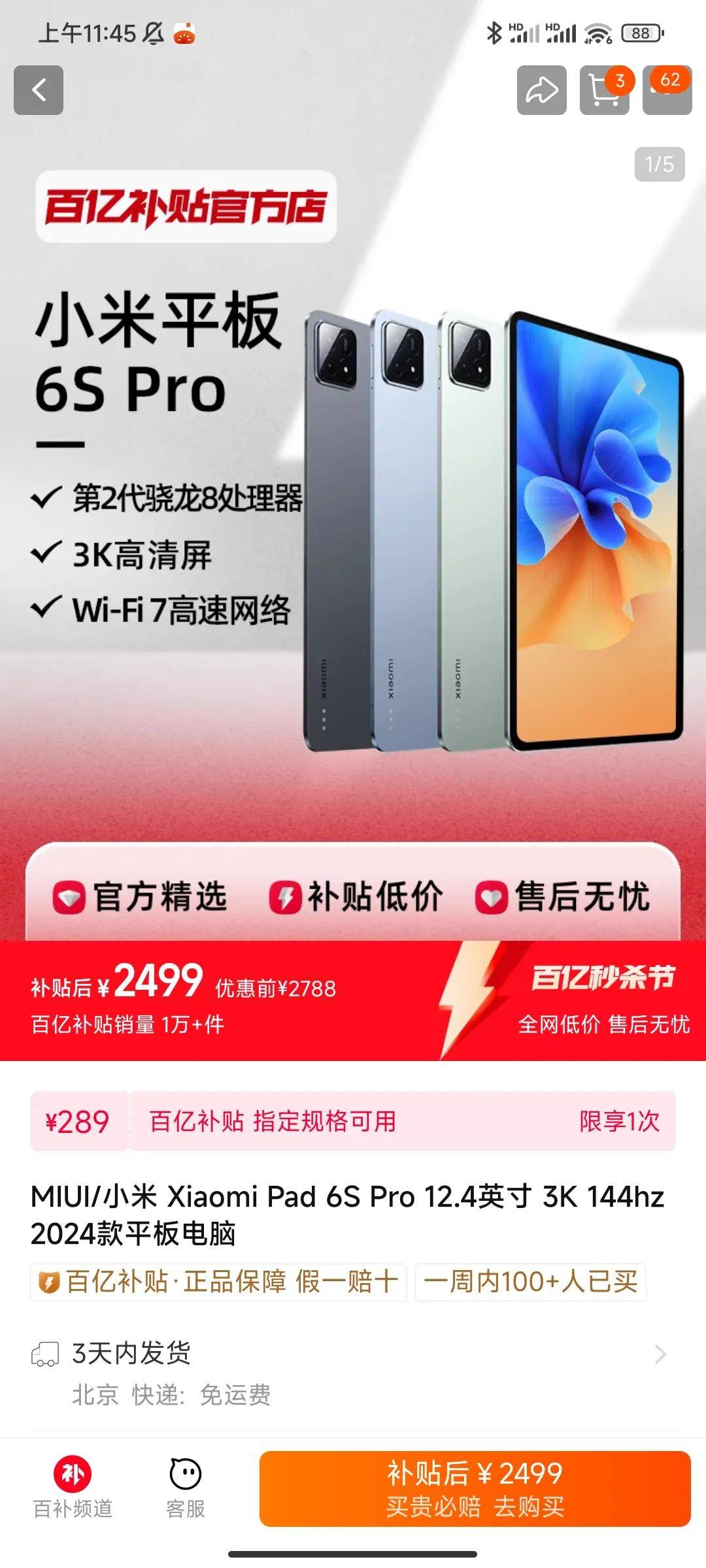Viewport: 706px width, 1568px height.
Task: Share this Xiaomi Pad 6S Pro listing
Action: (541, 90)
